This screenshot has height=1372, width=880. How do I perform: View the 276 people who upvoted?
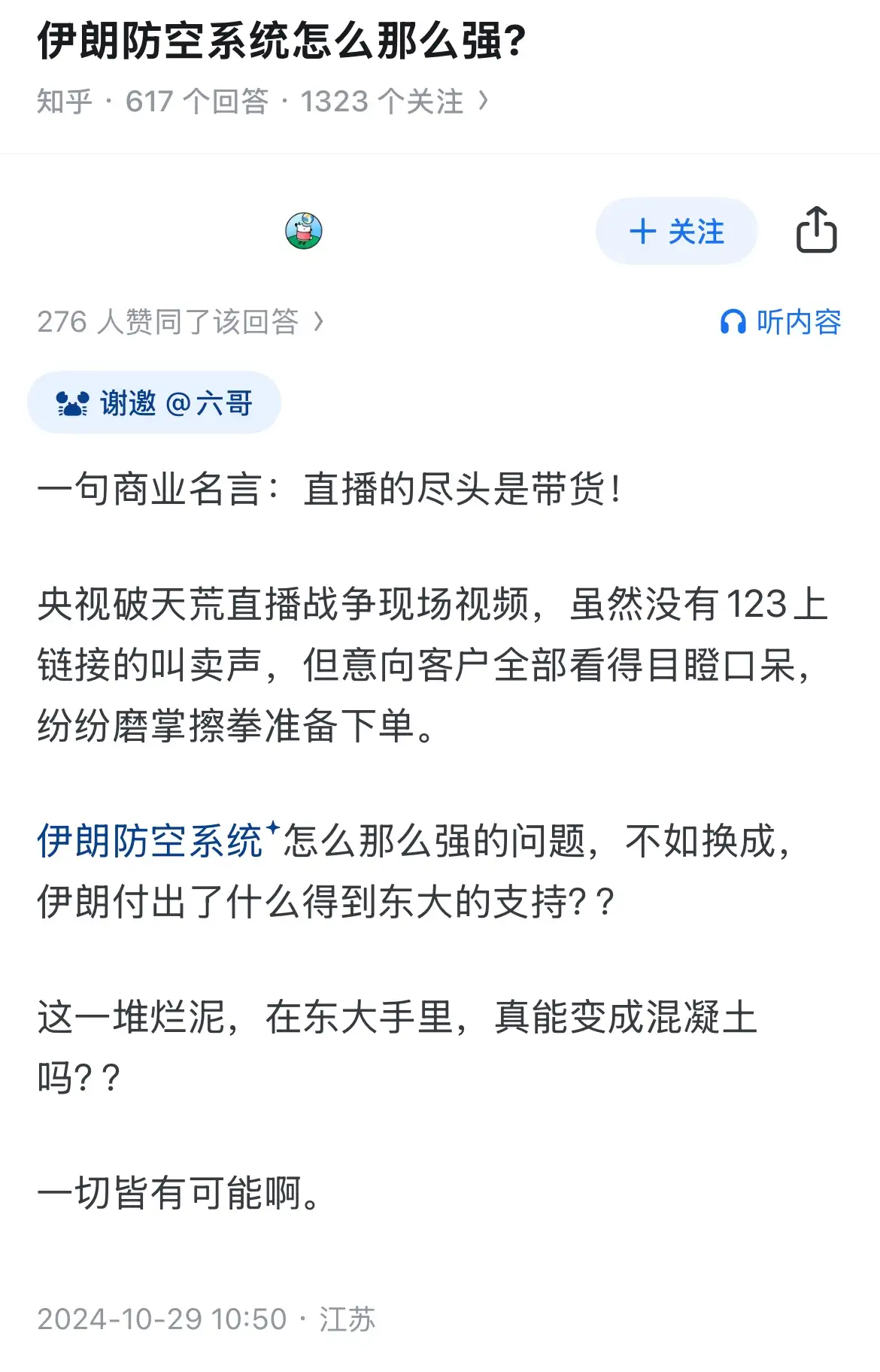click(x=180, y=322)
